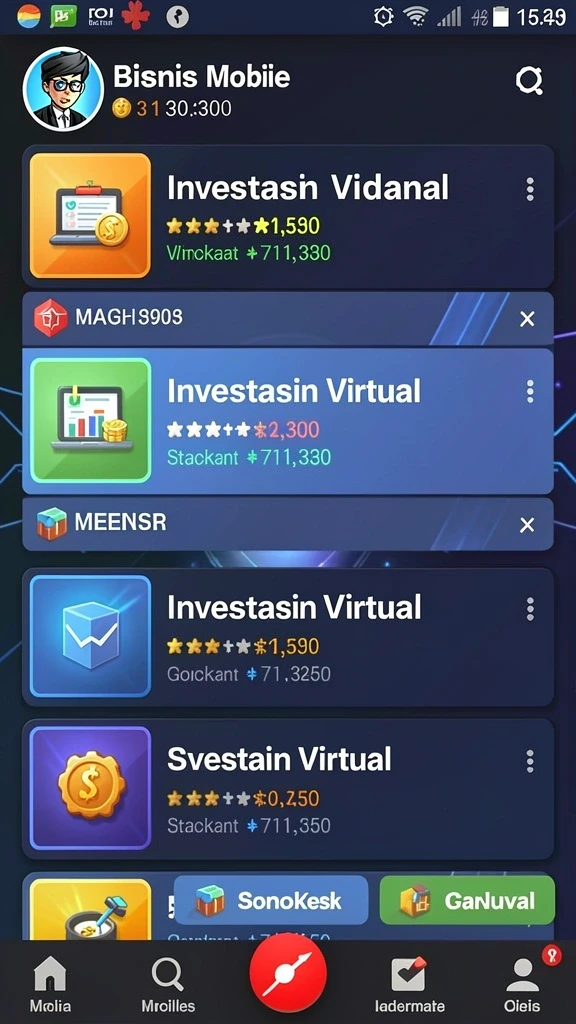Open the Svestain Virtual card
Image resolution: width=576 pixels, height=1024 pixels.
(x=288, y=789)
